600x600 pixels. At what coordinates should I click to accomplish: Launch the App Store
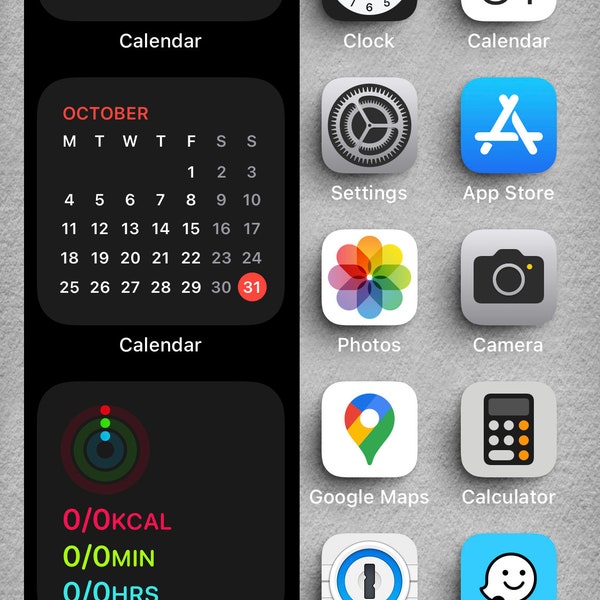coord(508,126)
